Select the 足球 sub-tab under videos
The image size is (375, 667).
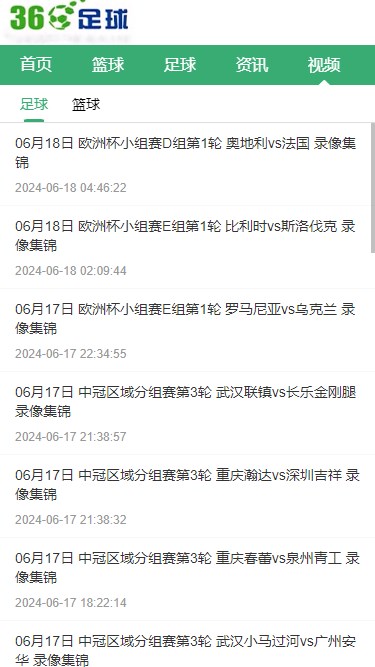[34, 105]
